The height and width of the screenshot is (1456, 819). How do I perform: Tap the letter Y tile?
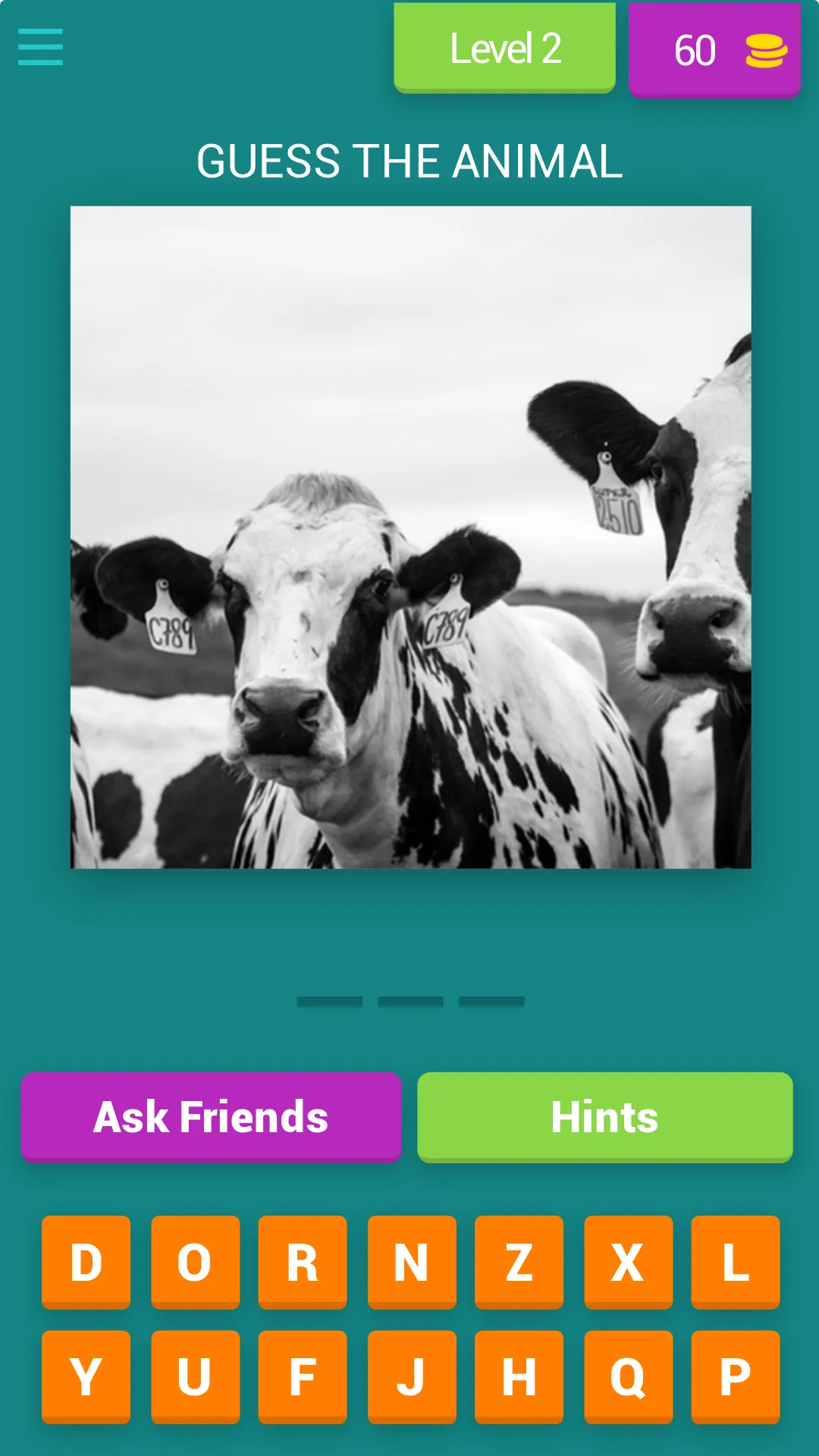[86, 1376]
